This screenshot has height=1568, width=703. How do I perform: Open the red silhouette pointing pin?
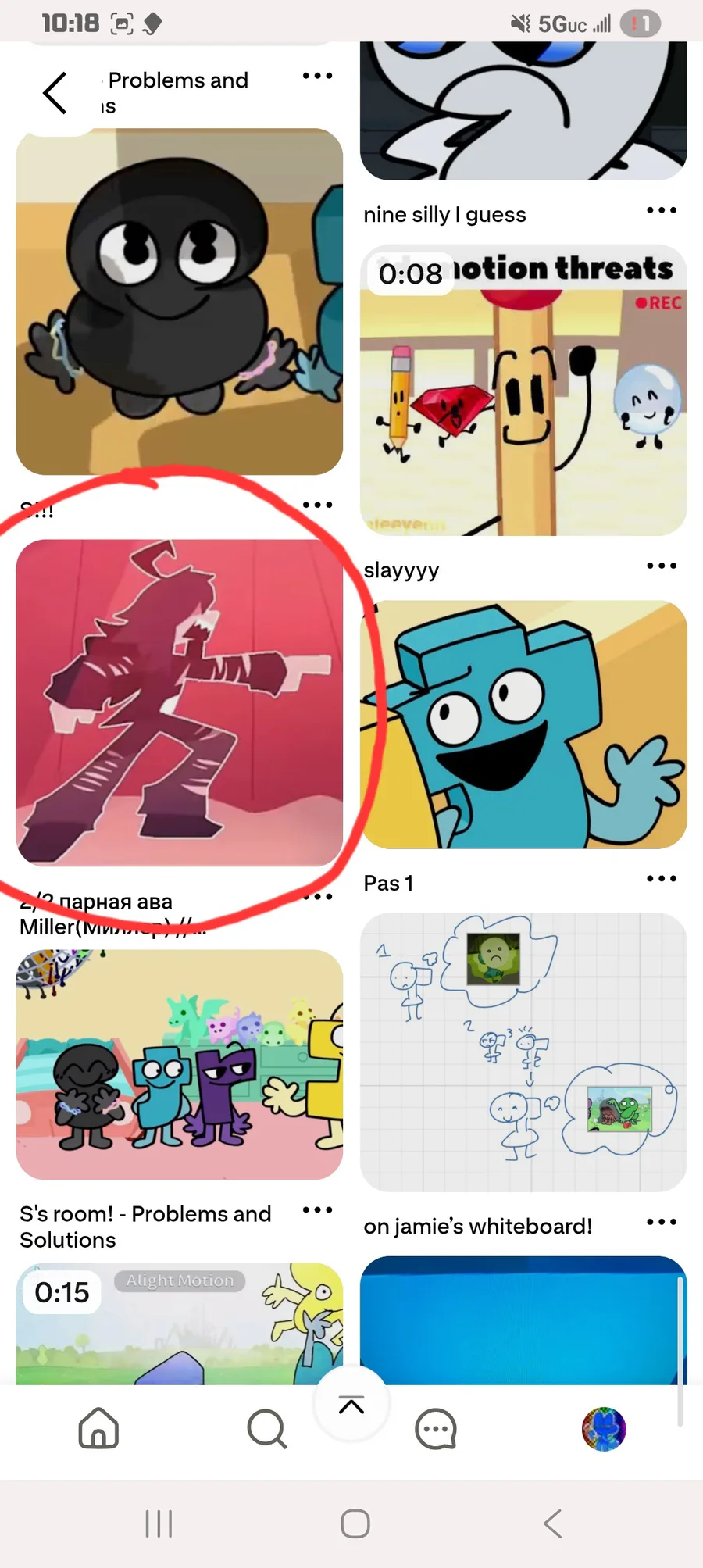pyautogui.click(x=179, y=702)
